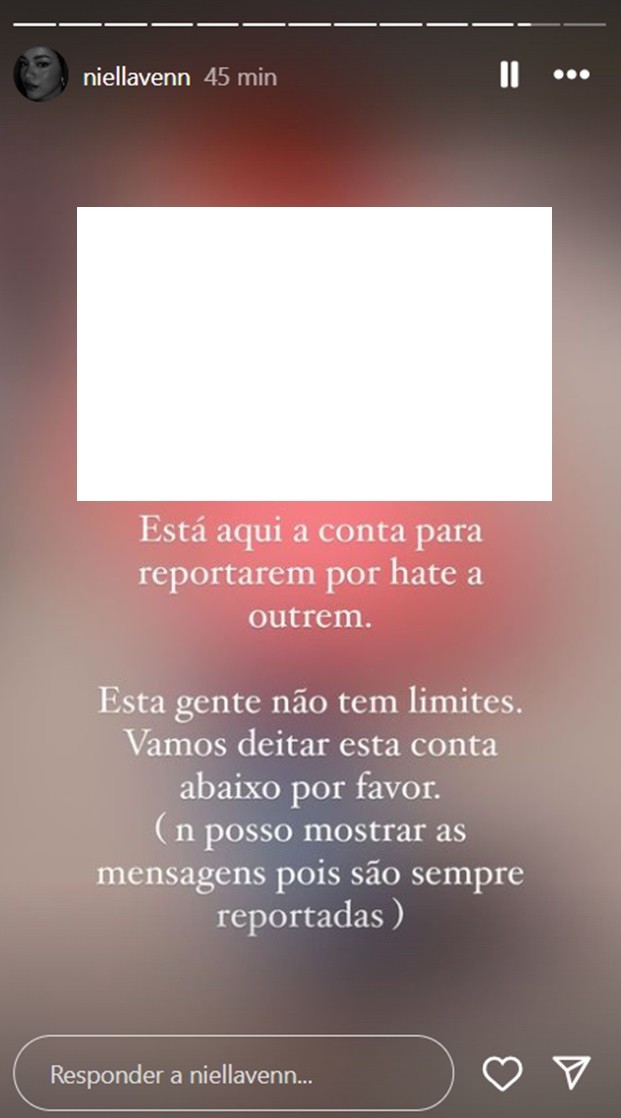This screenshot has height=1118, width=621.
Task: Pause the story playback
Action: coord(509,75)
